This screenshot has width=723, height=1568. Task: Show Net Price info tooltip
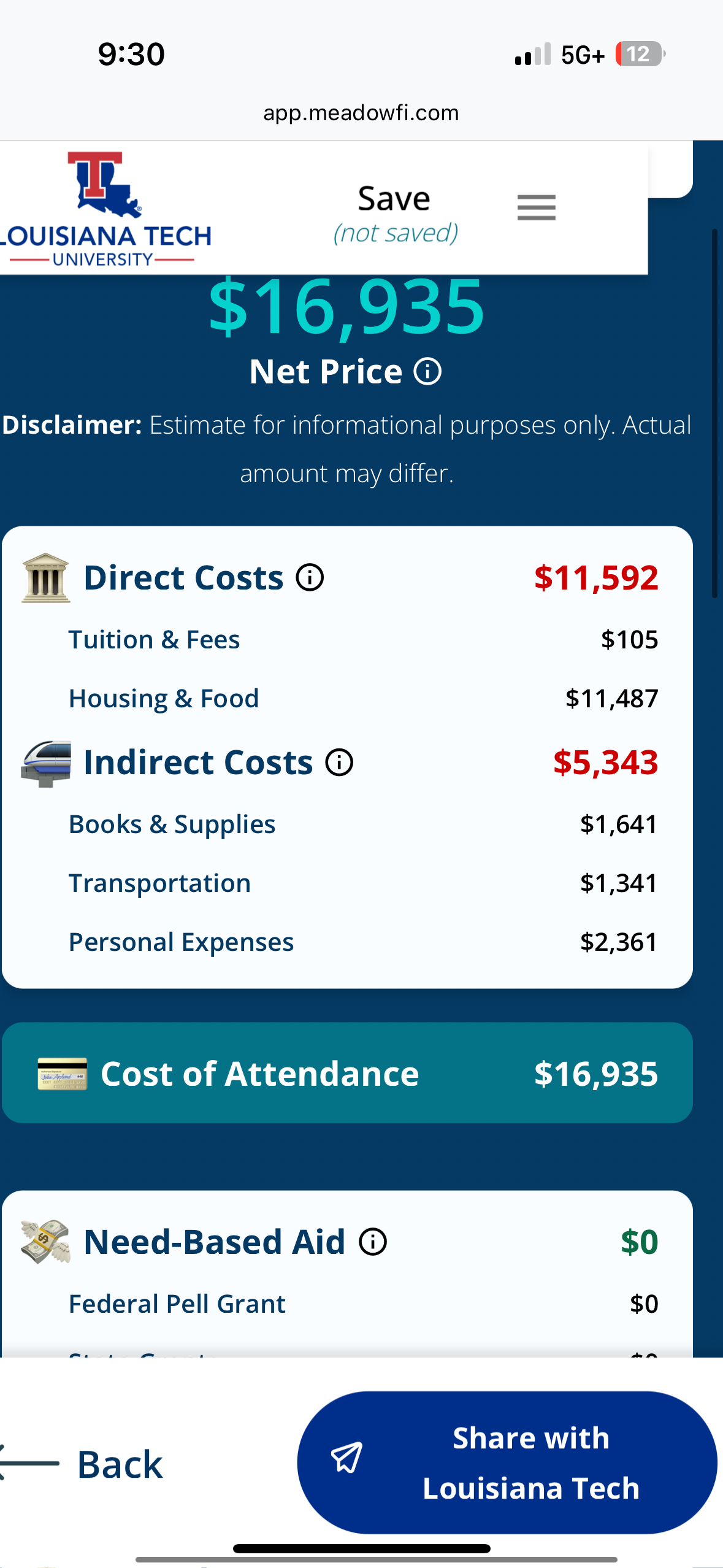click(x=427, y=371)
